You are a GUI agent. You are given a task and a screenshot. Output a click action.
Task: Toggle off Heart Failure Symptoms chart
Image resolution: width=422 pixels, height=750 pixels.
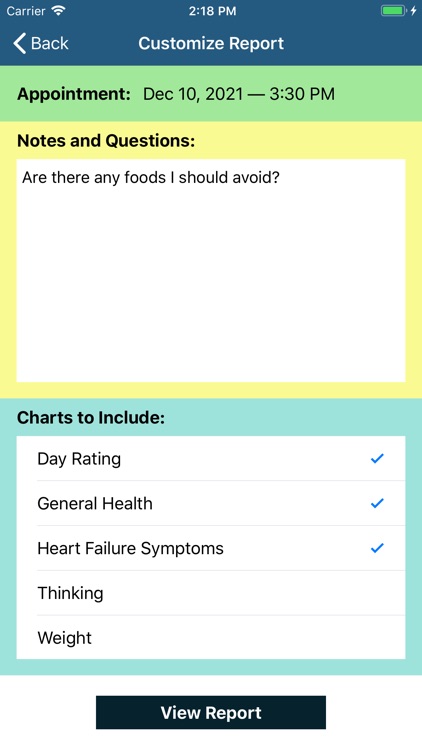coord(211,548)
